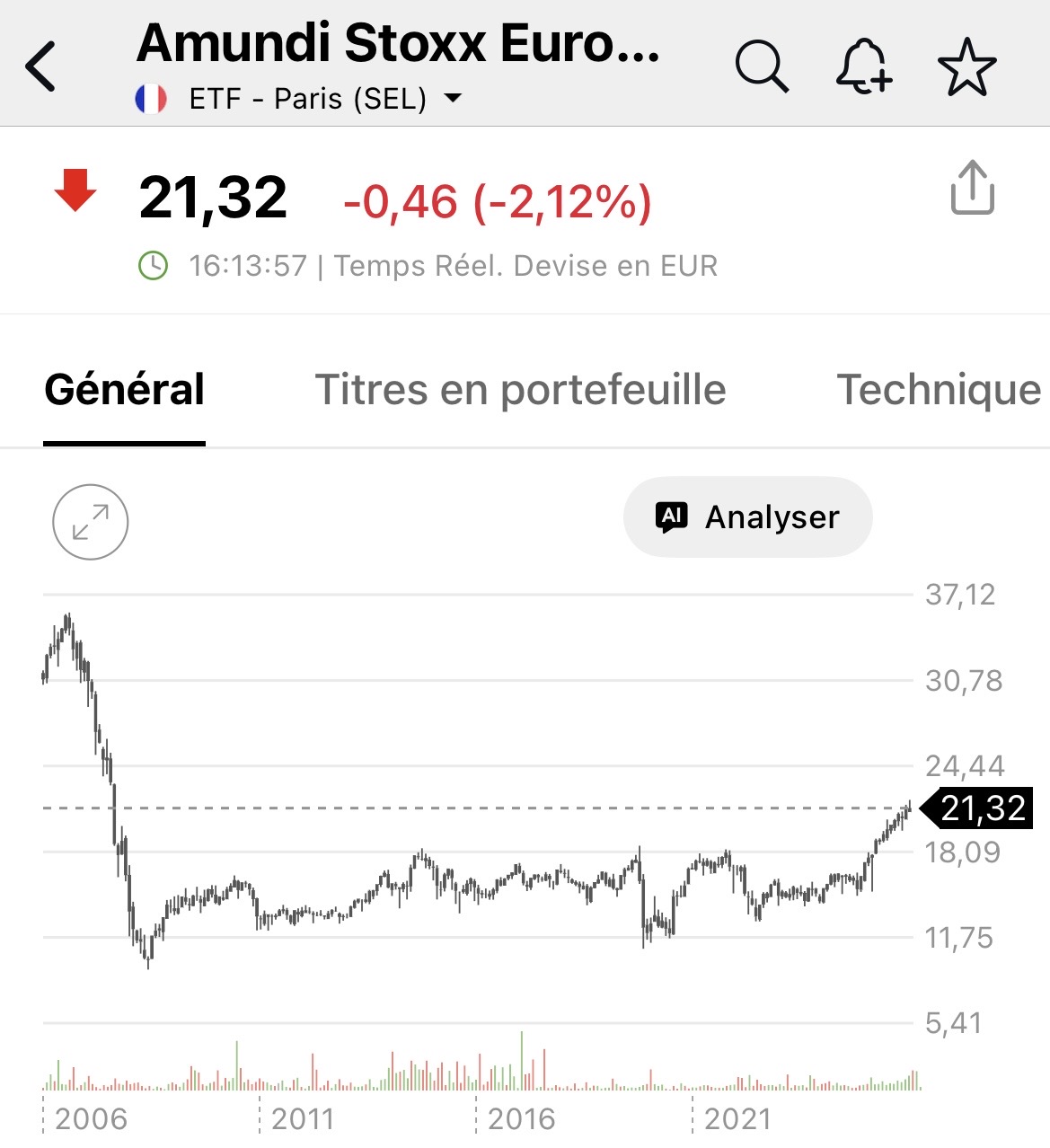Share this ETF quote
The image size is (1050, 1148).
pyautogui.click(x=972, y=188)
